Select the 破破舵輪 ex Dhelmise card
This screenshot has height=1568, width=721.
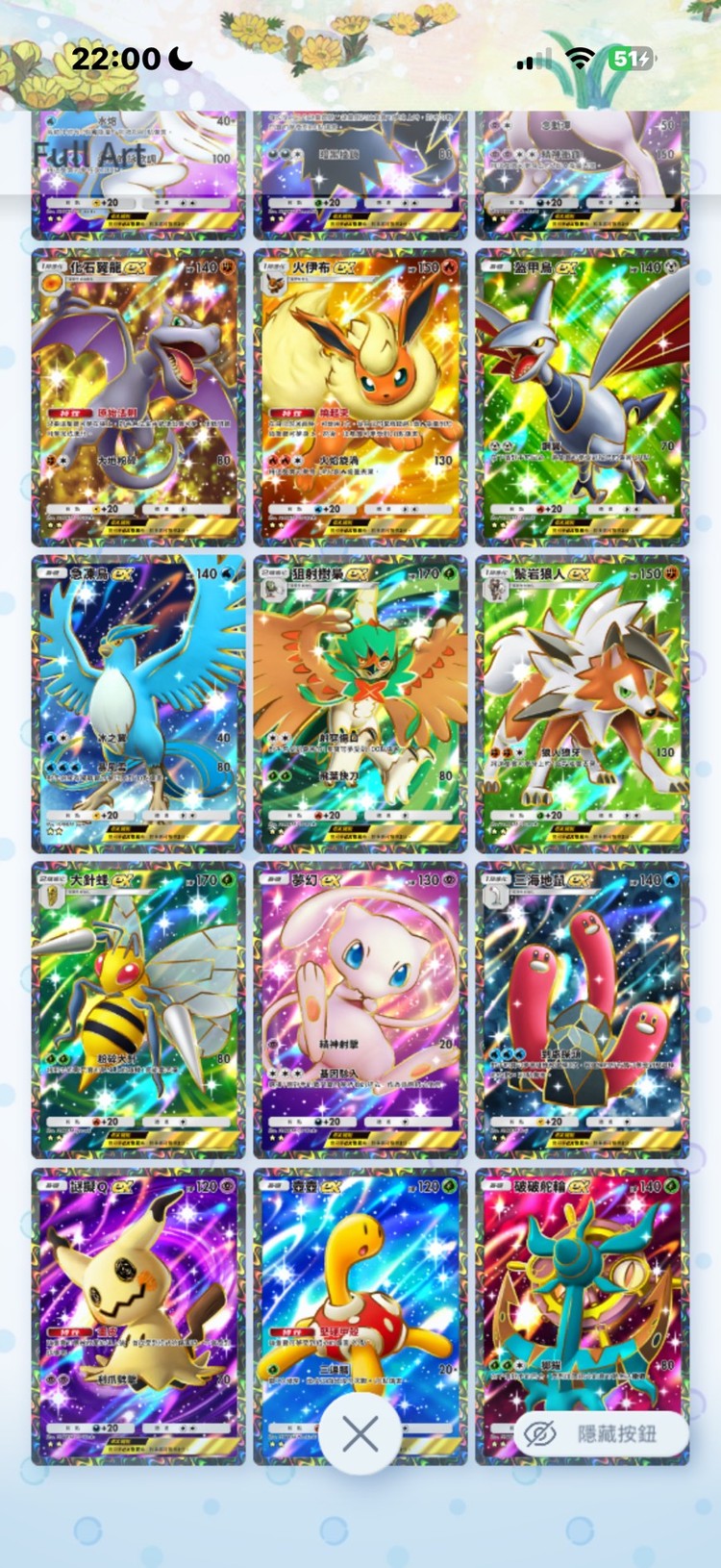click(x=583, y=1289)
